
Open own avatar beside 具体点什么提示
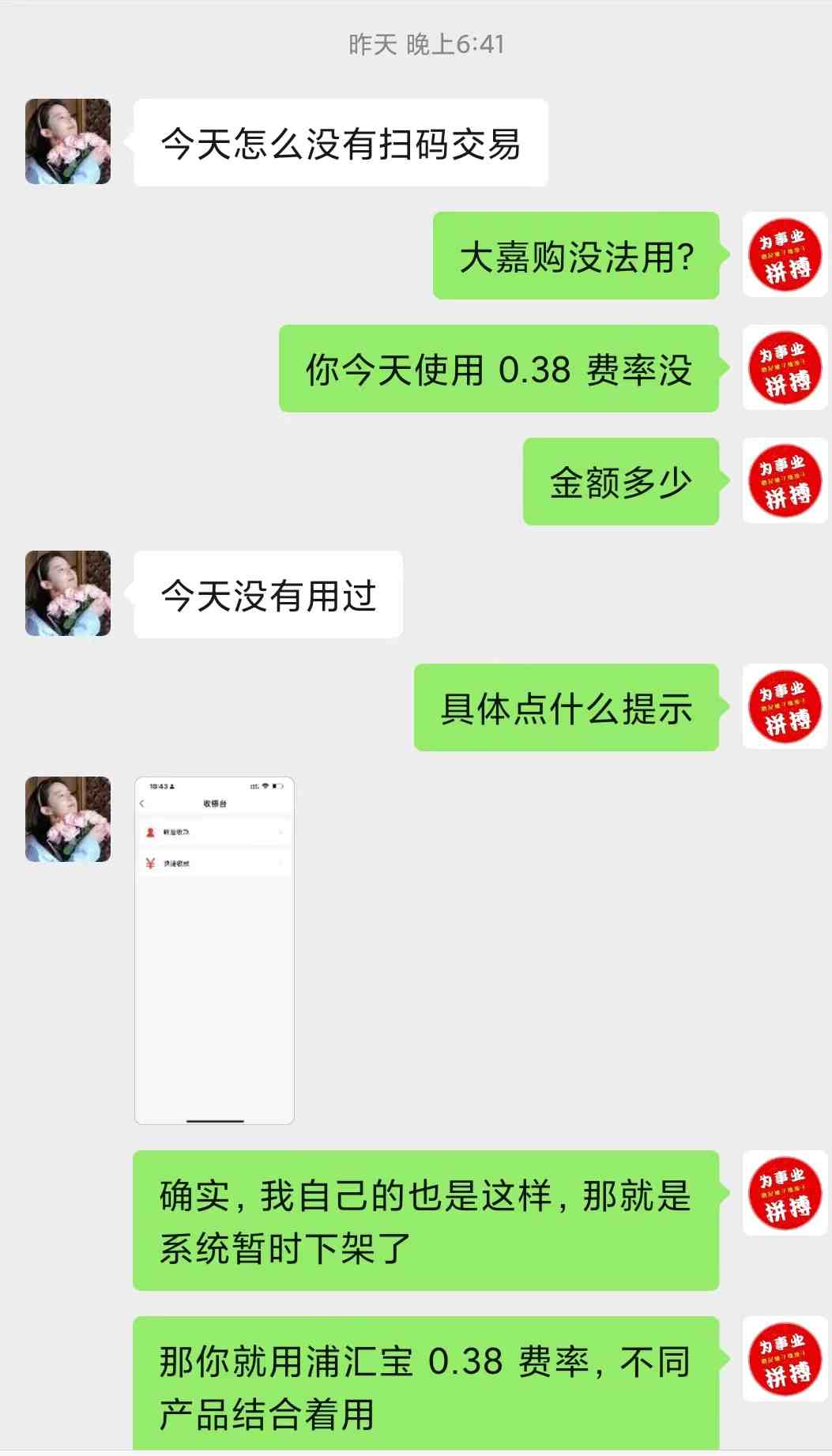[785, 707]
